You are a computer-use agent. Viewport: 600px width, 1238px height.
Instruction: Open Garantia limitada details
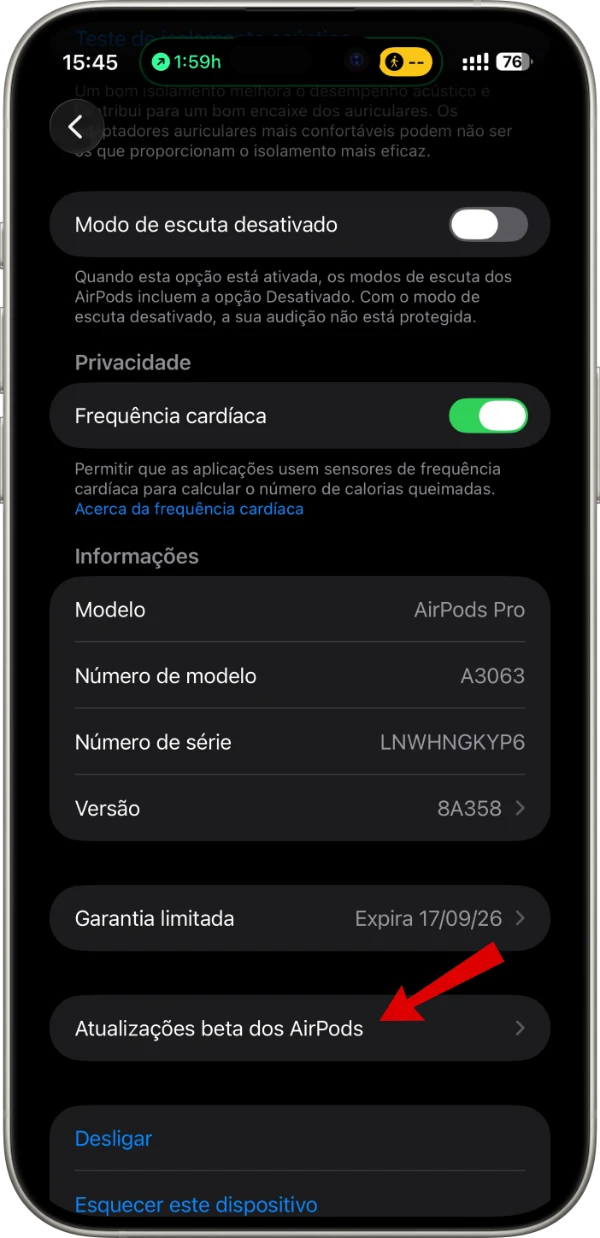click(300, 918)
